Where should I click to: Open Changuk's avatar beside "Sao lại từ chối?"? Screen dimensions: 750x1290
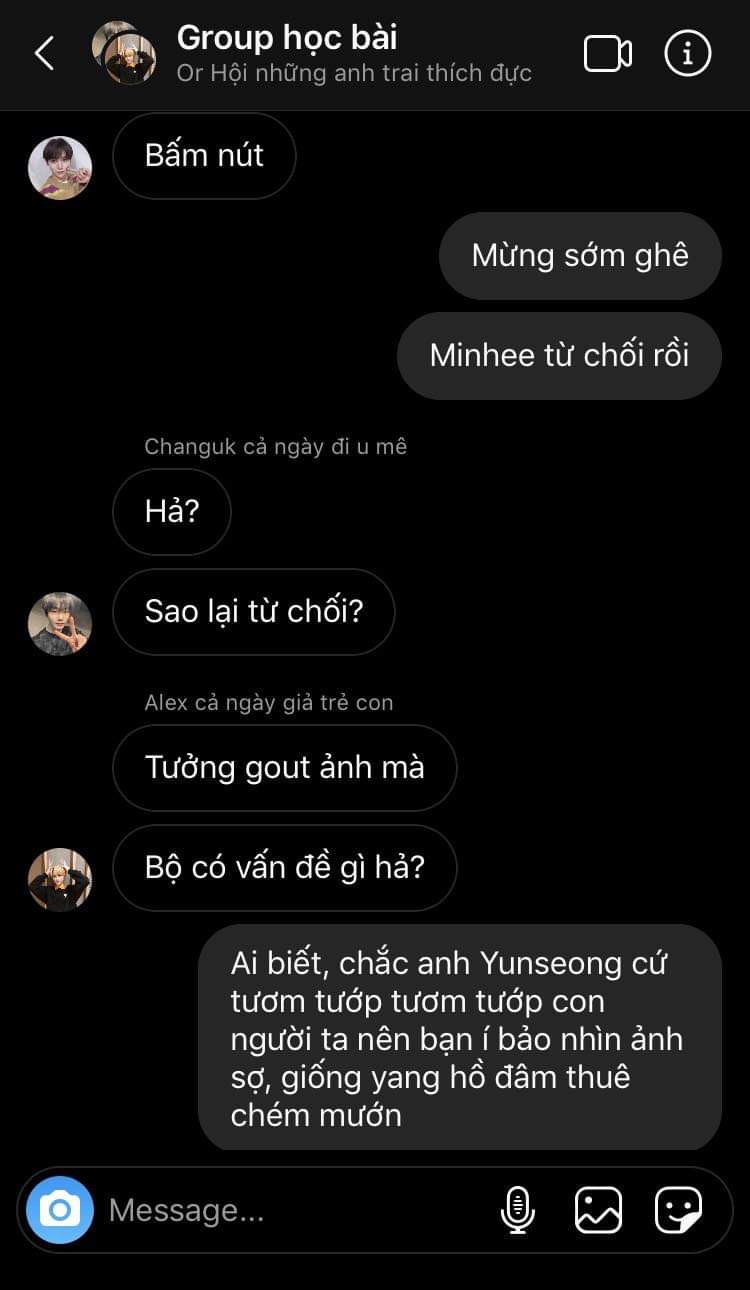point(60,623)
